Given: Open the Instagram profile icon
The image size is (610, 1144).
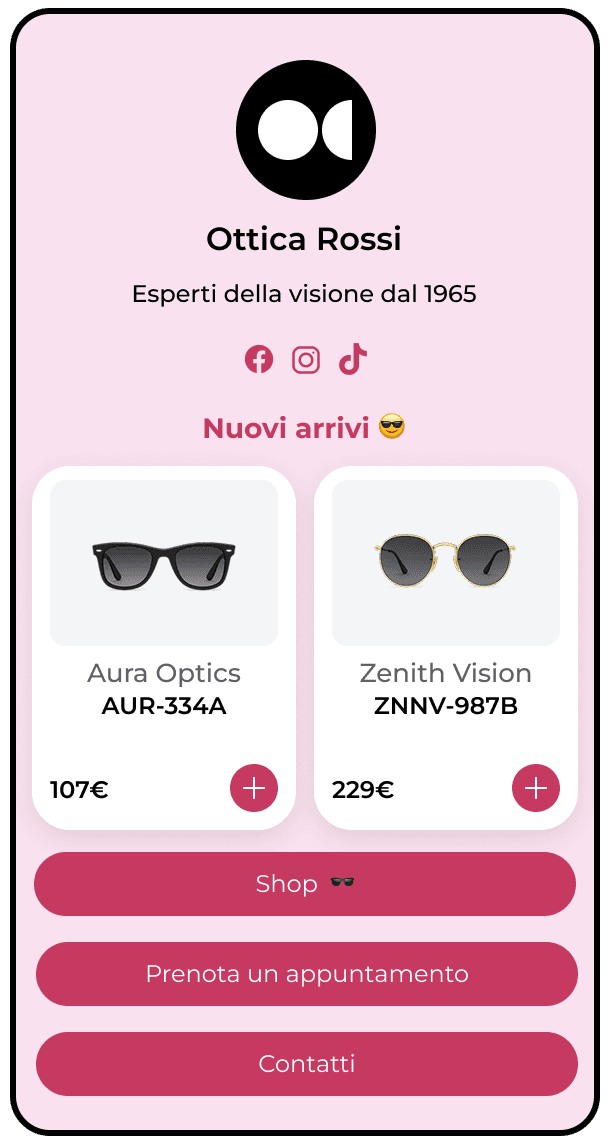Looking at the screenshot, I should click(x=306, y=360).
